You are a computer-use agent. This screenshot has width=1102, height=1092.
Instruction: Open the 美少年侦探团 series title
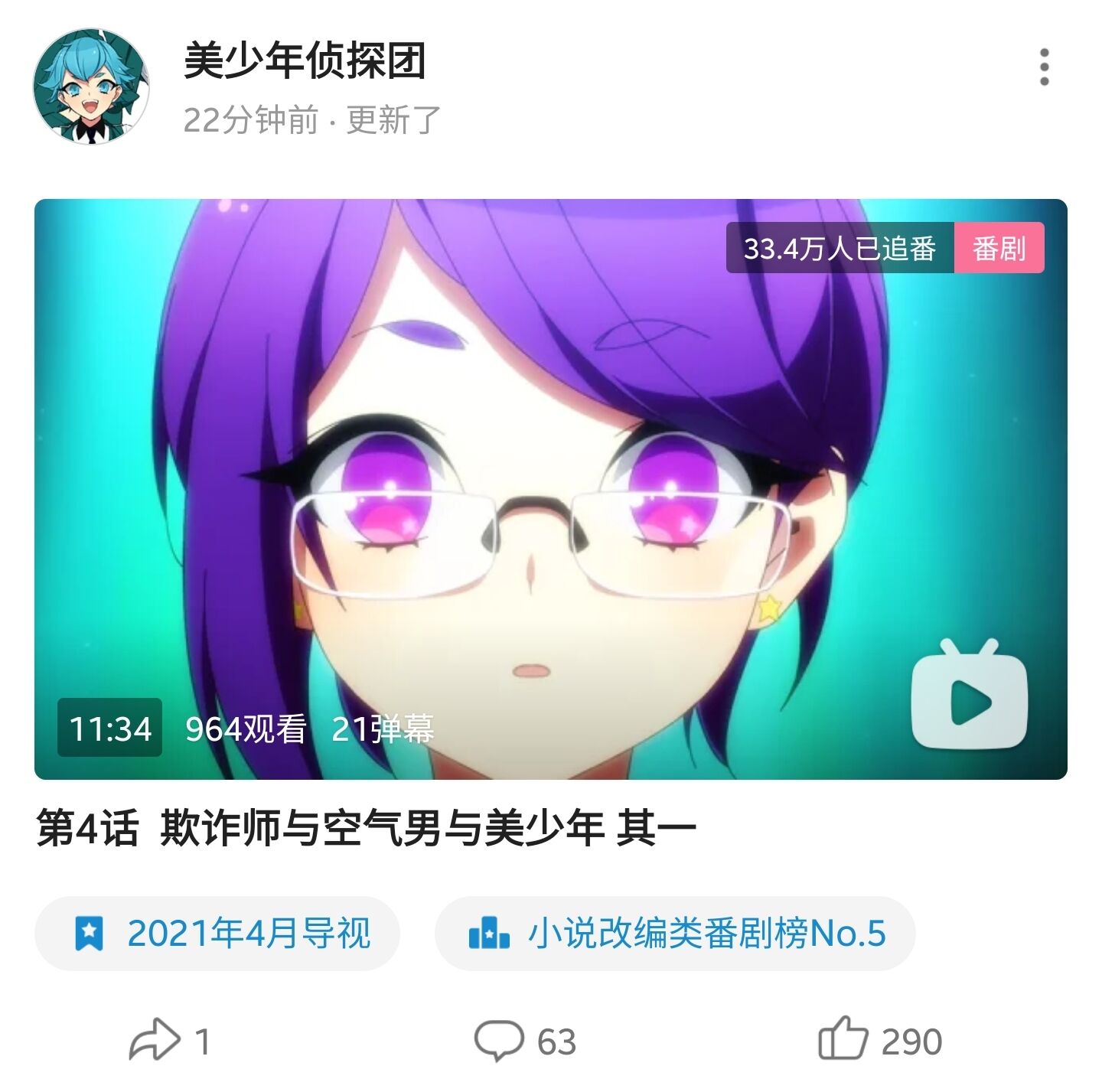[x=305, y=60]
